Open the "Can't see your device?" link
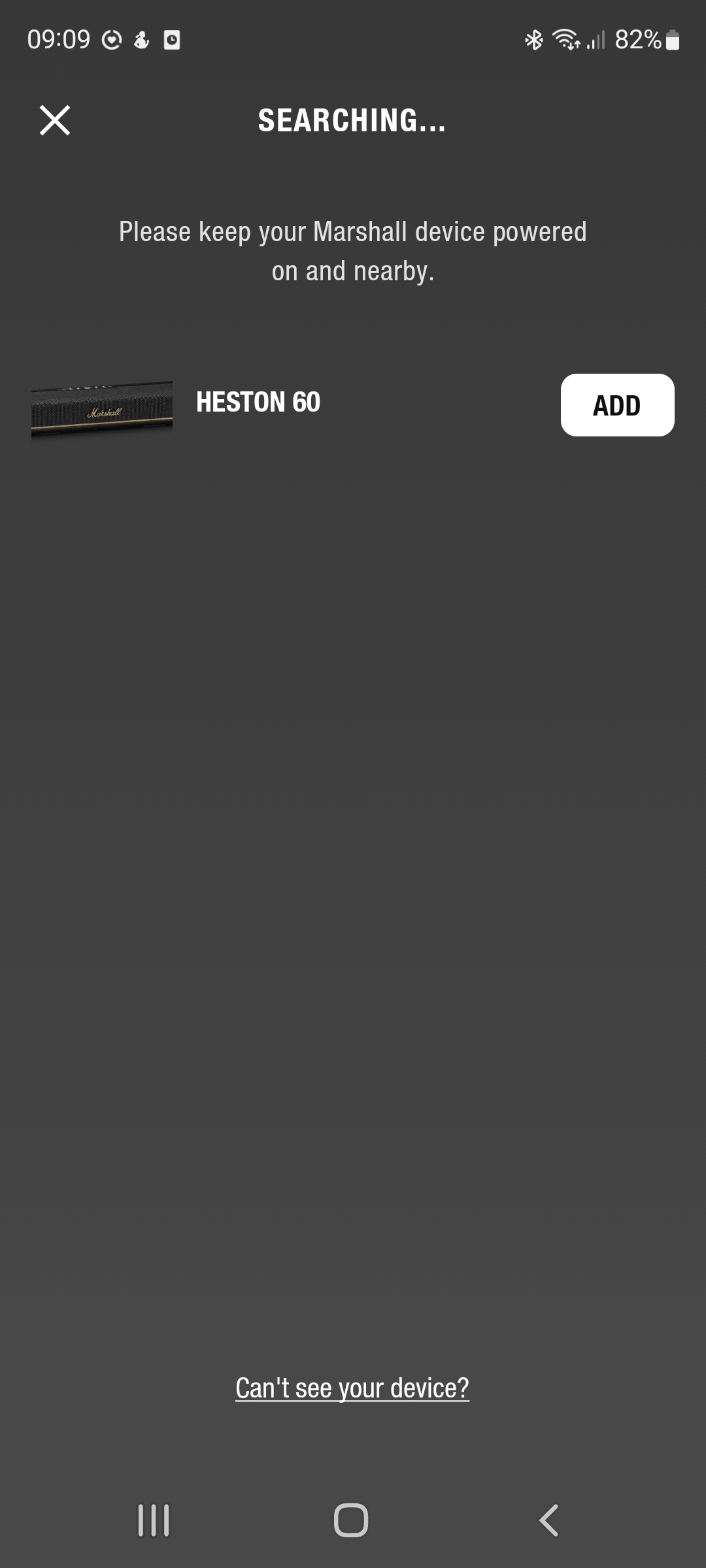 click(x=352, y=1388)
